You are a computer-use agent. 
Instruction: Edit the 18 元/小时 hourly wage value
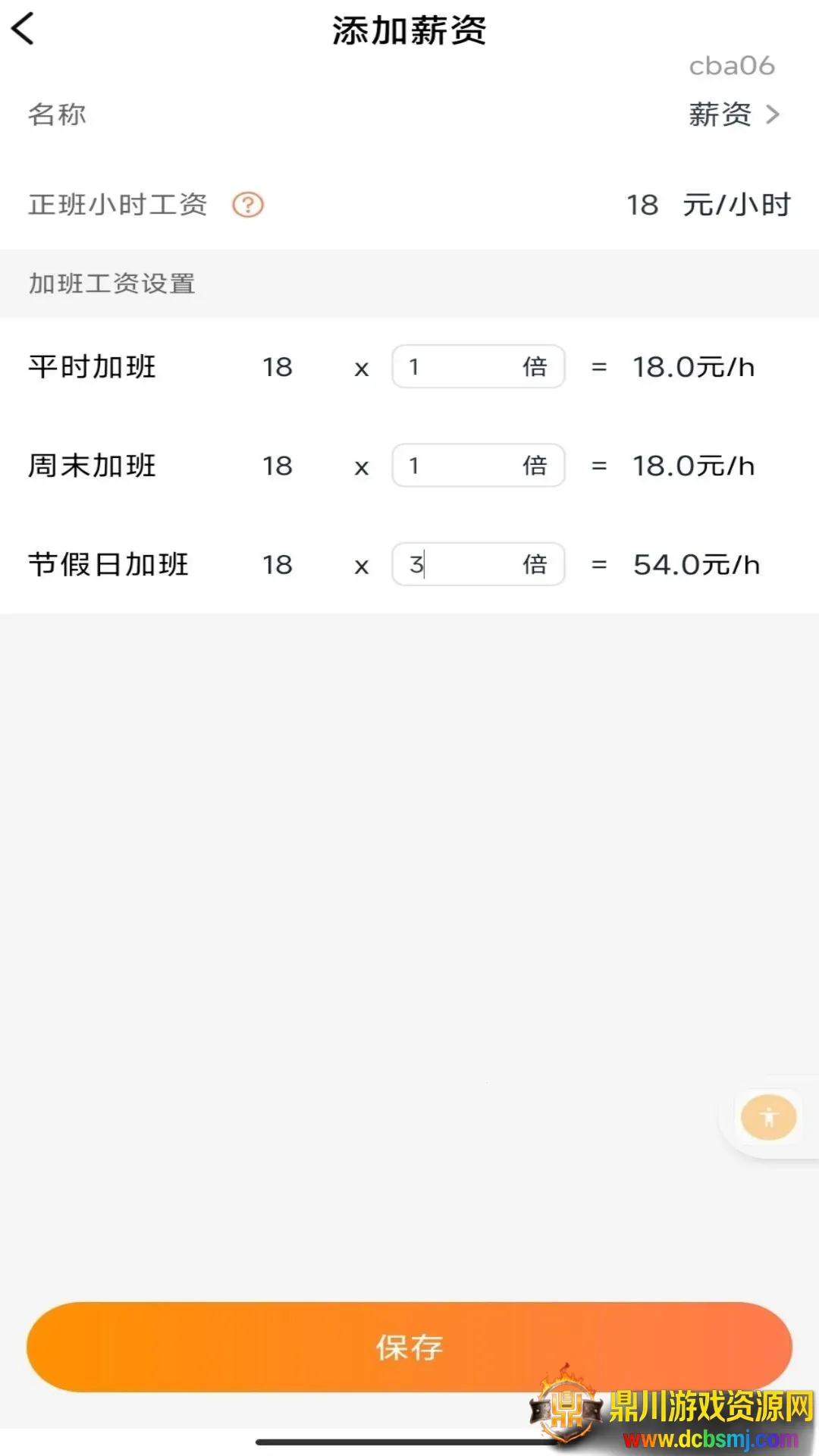coord(642,205)
